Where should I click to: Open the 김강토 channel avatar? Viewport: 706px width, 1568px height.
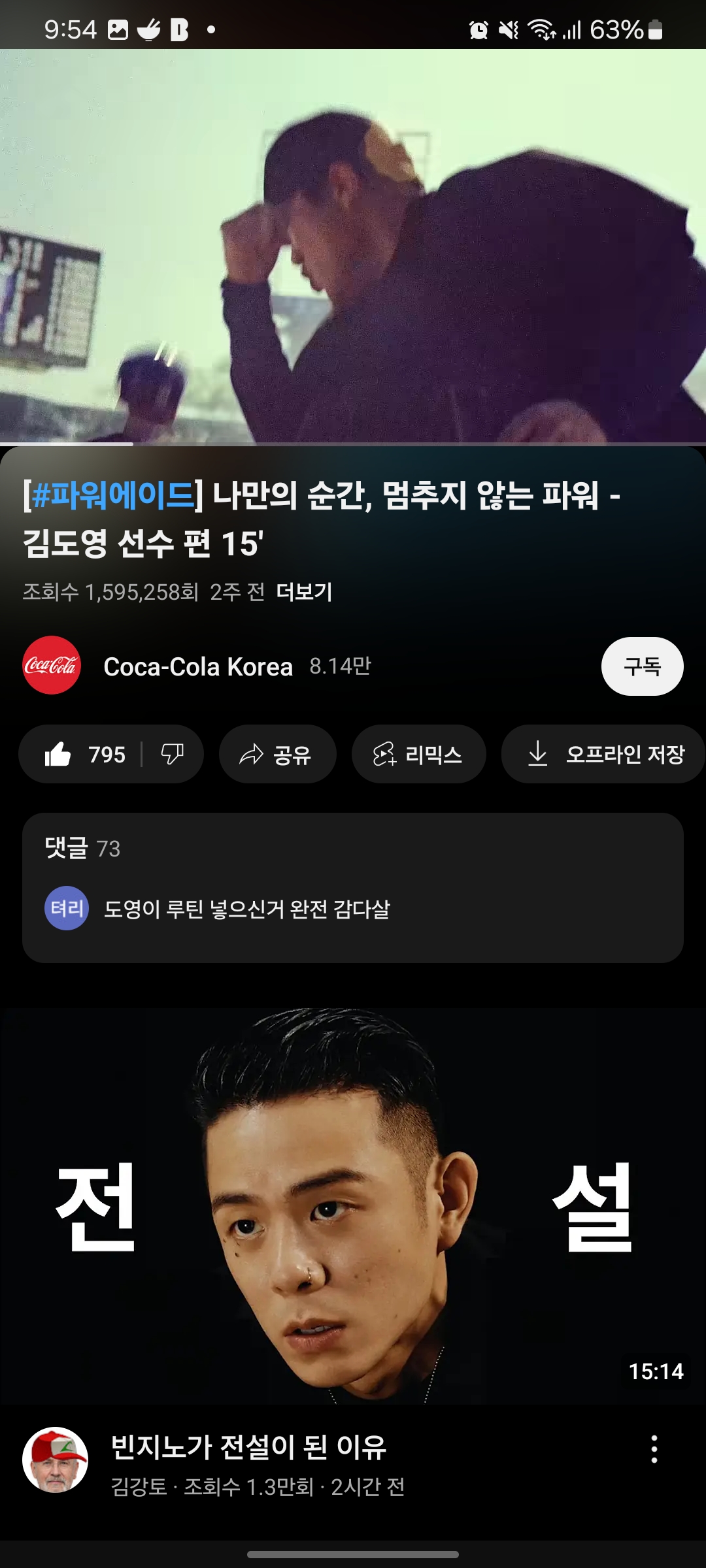(x=56, y=1460)
